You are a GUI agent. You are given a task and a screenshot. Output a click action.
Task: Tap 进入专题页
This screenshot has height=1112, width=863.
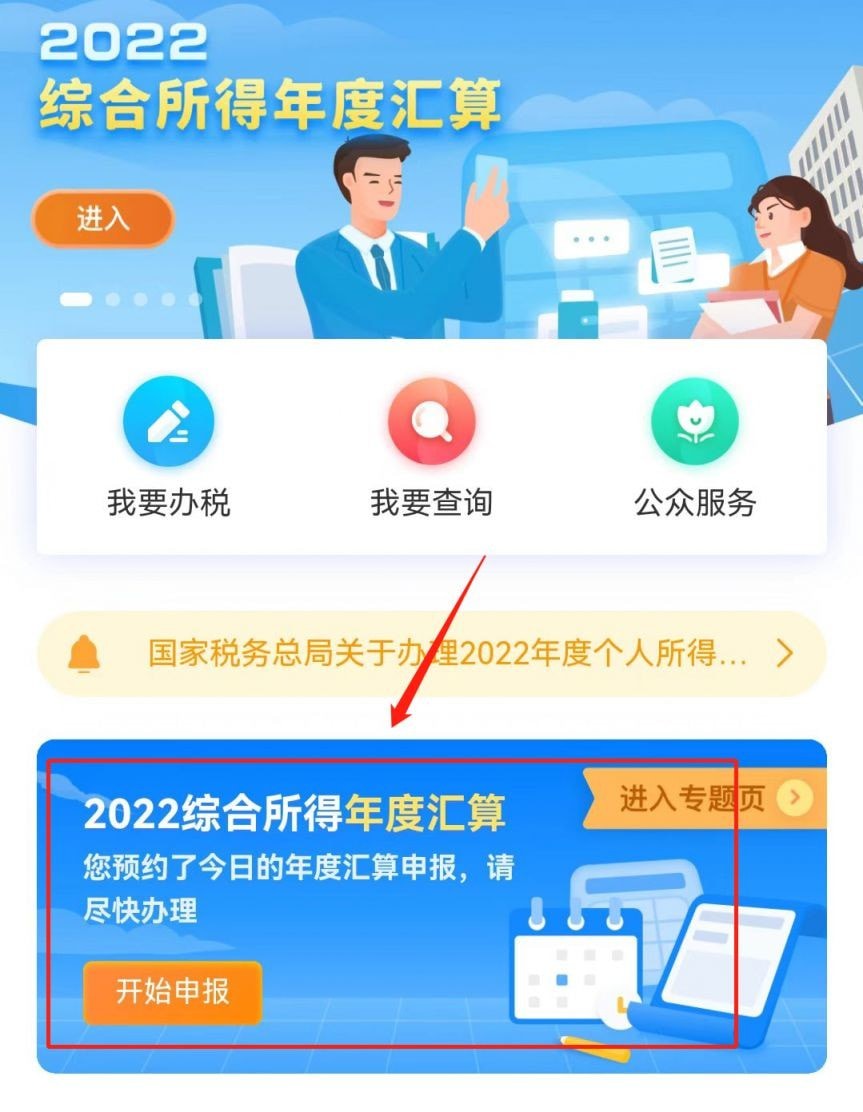[x=706, y=798]
